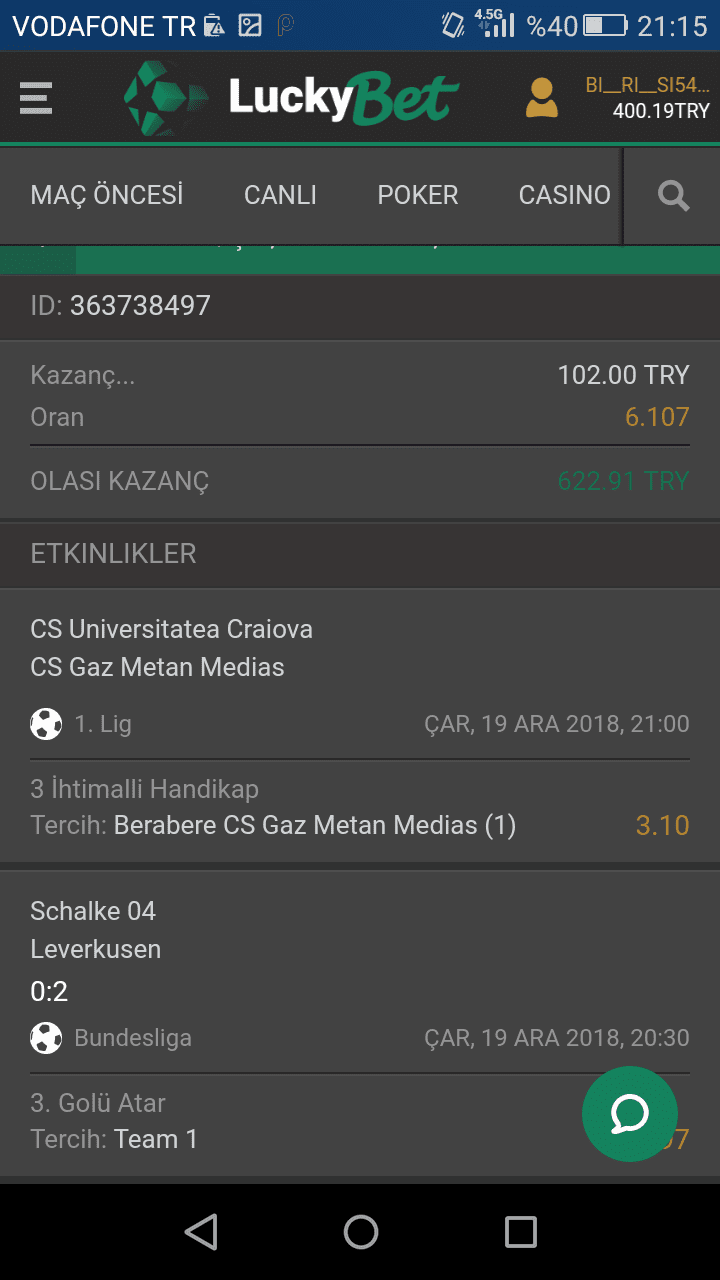720x1280 pixels.
Task: Tap the system home button
Action: [360, 1232]
